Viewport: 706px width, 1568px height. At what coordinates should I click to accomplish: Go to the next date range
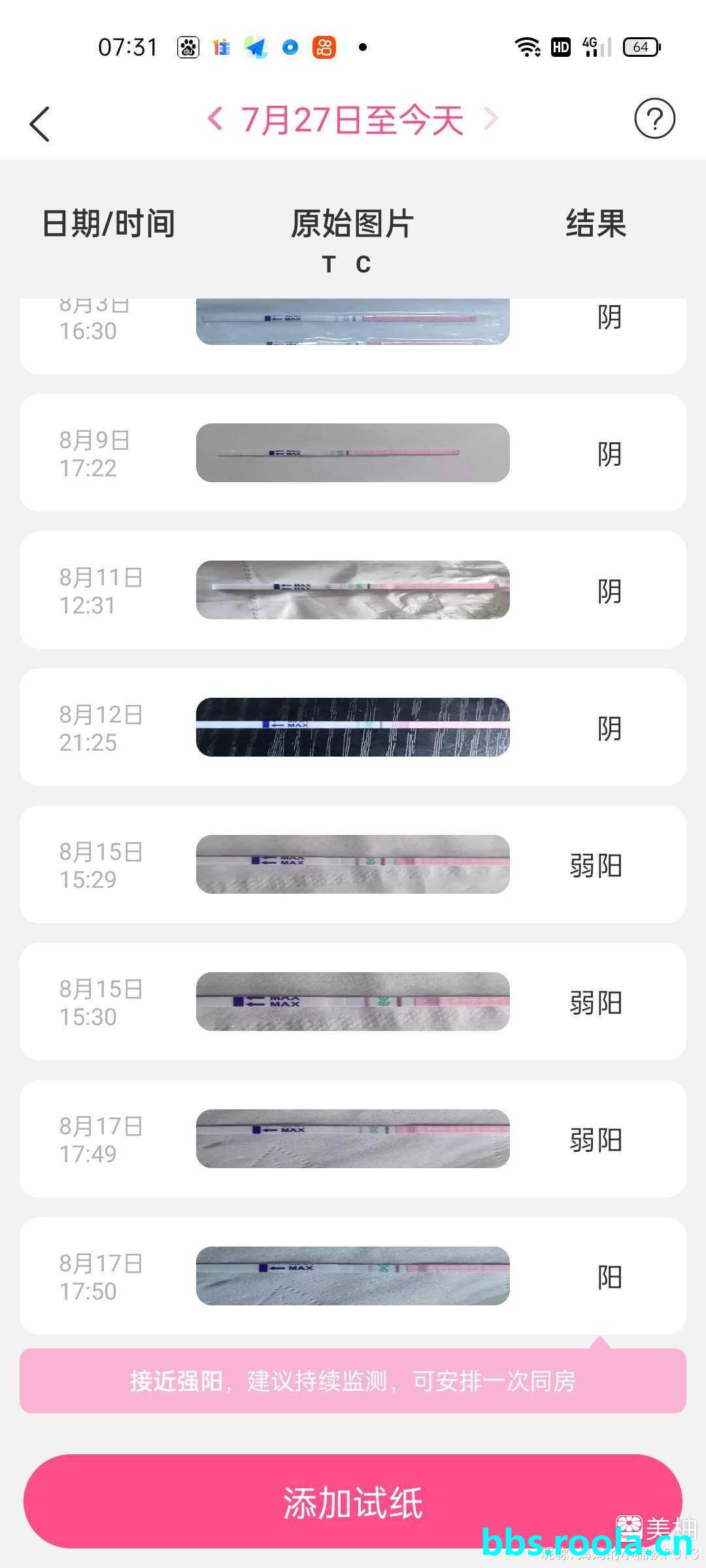click(x=490, y=118)
